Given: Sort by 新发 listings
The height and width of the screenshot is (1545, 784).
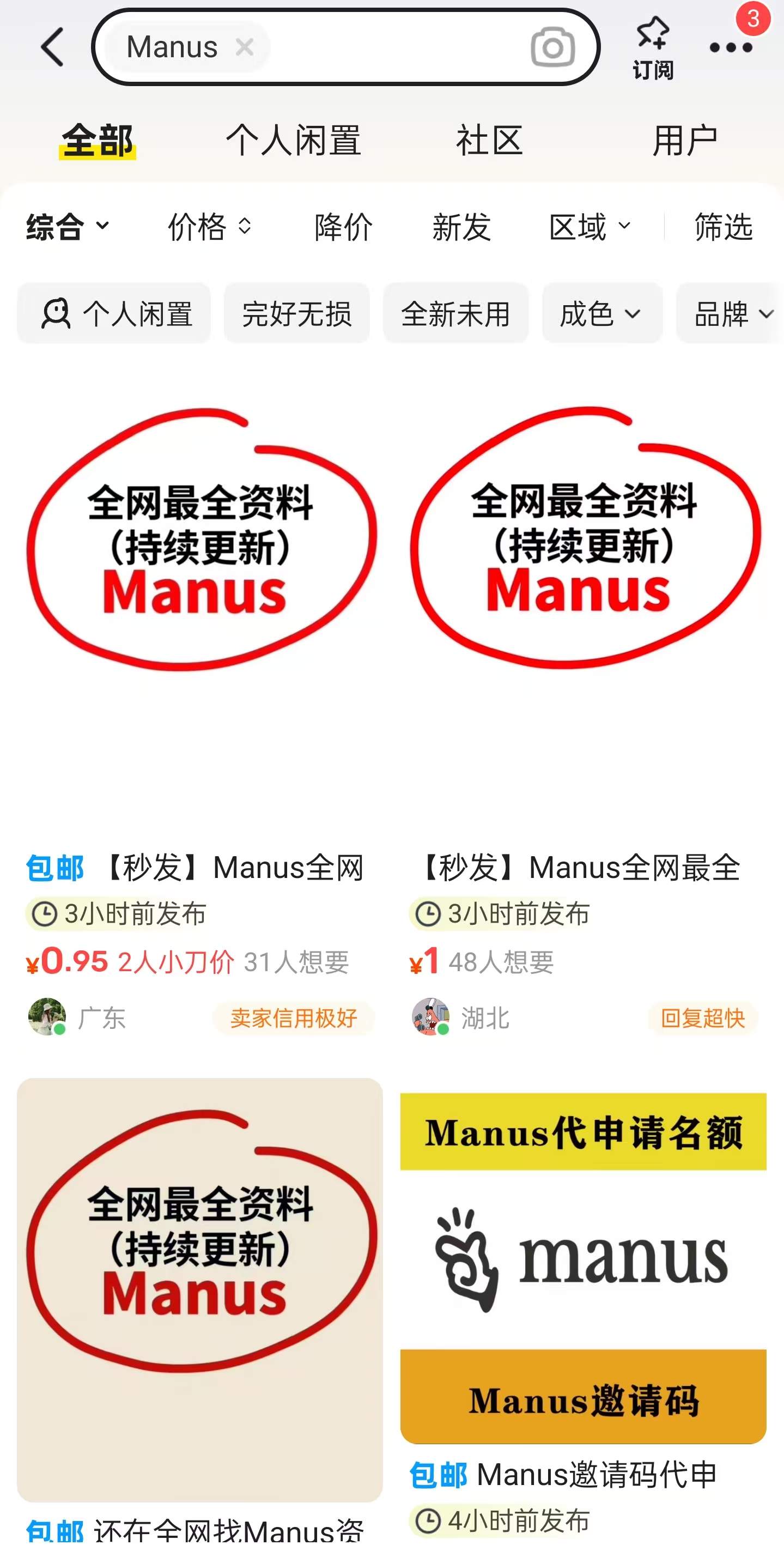Looking at the screenshot, I should point(461,227).
